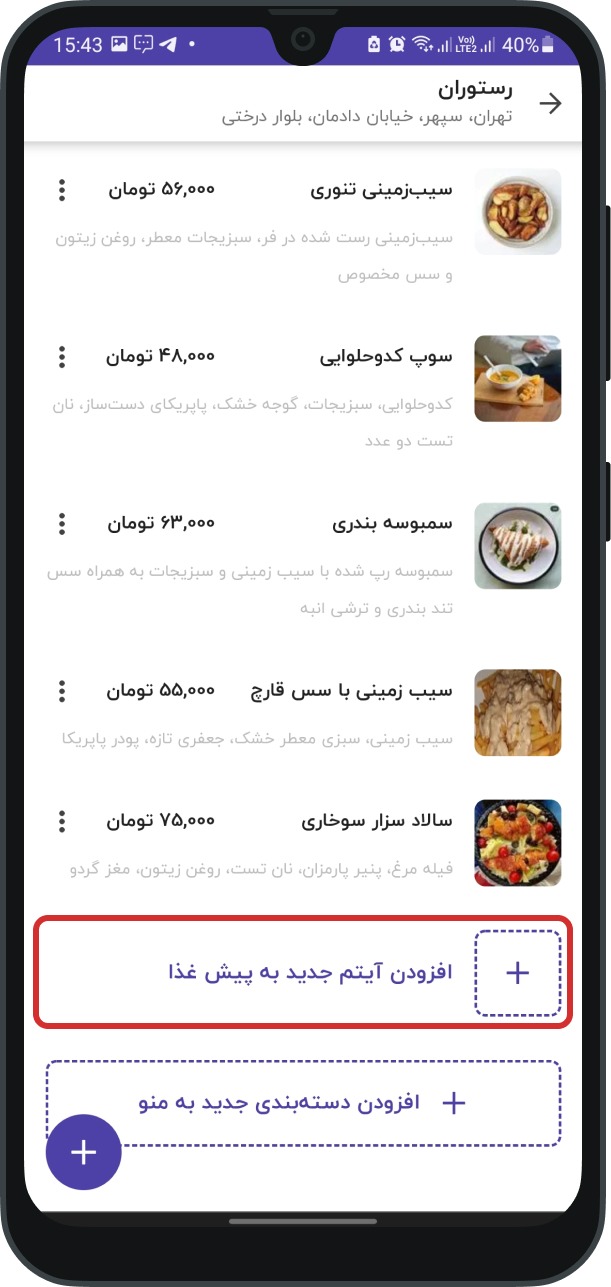
Task: Open options menu for سالاد سزار سوخاری
Action: [x=62, y=822]
